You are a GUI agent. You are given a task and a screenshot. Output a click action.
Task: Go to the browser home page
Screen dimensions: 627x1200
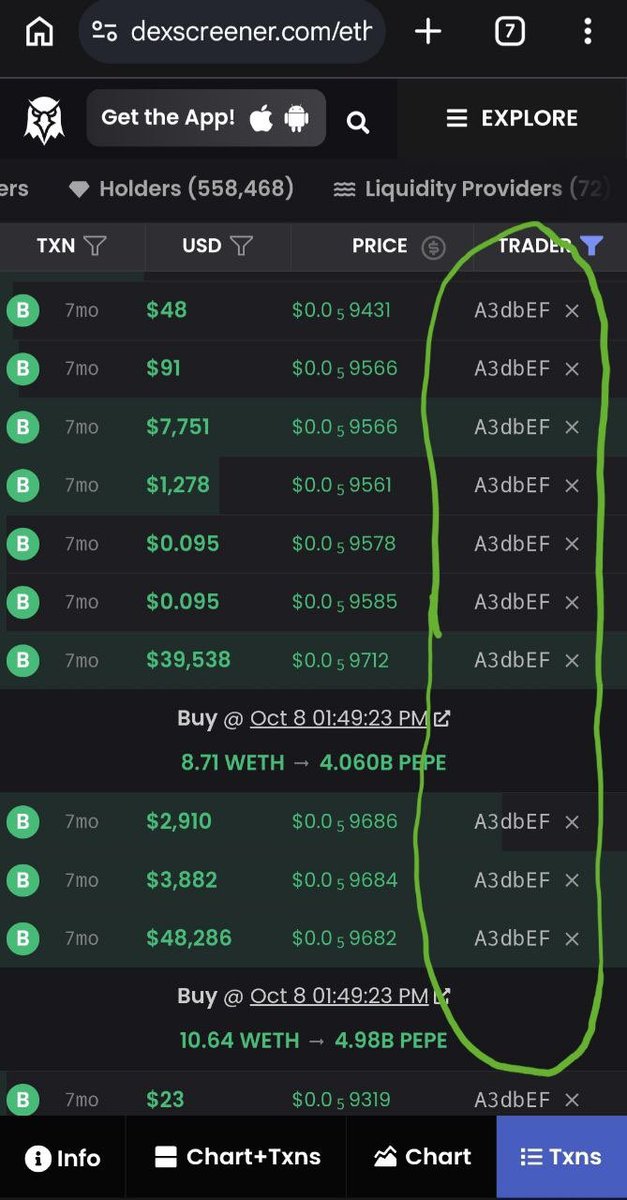tap(39, 32)
